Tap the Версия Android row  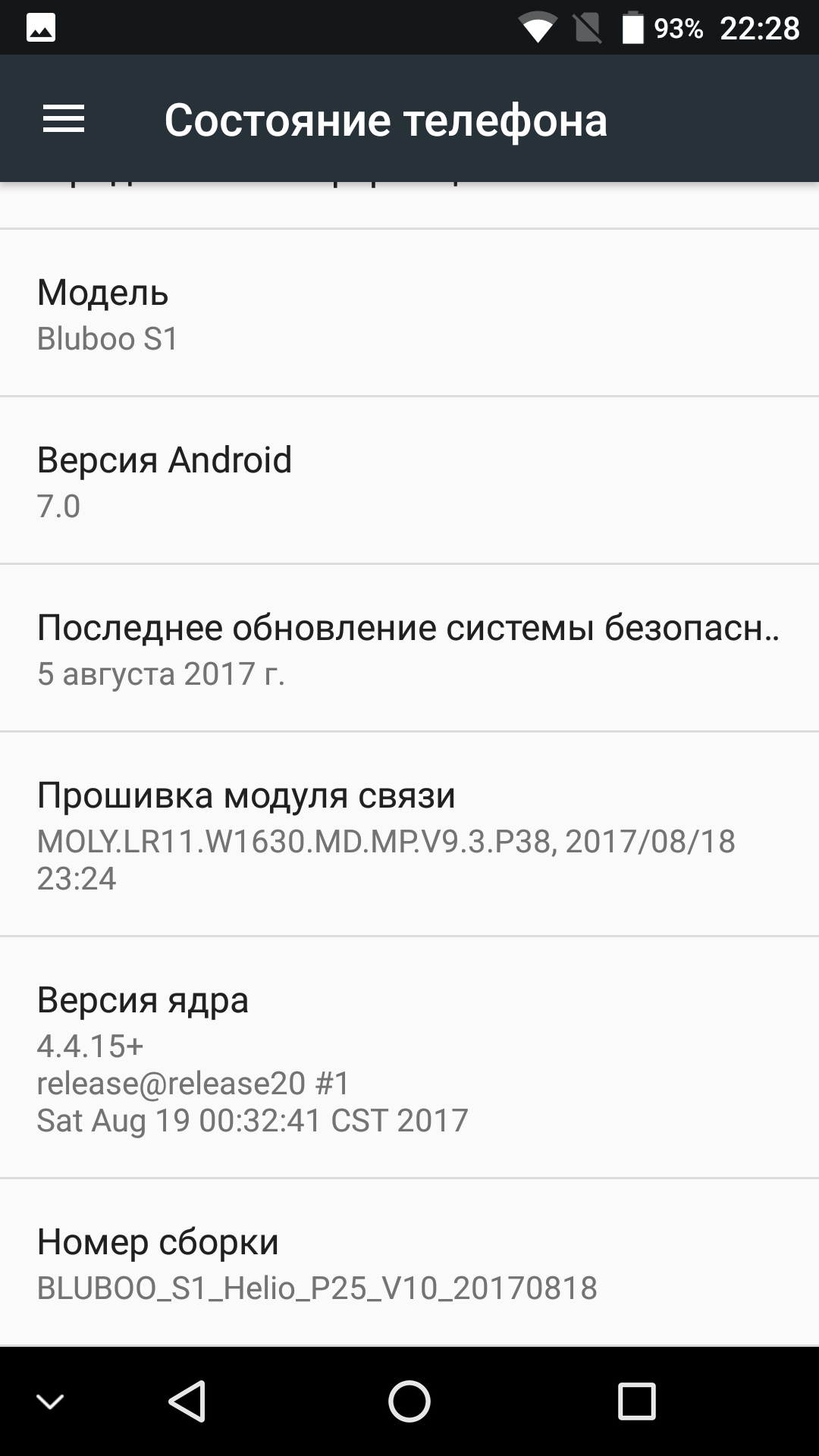(x=409, y=481)
